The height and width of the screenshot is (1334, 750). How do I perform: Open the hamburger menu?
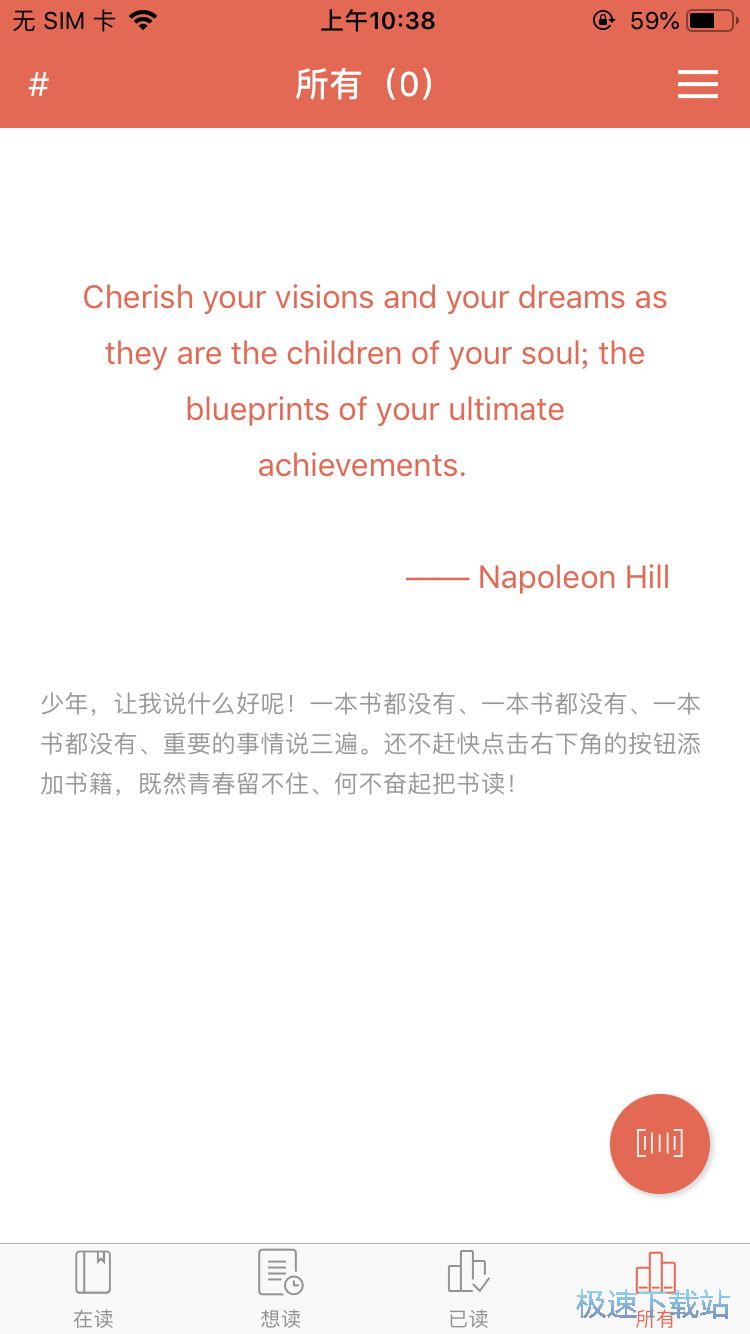697,85
